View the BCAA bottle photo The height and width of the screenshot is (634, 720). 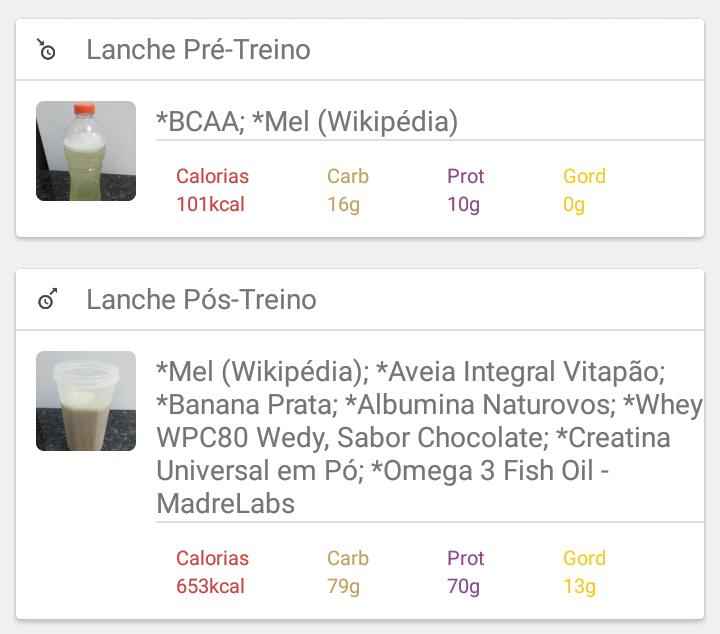tap(86, 151)
